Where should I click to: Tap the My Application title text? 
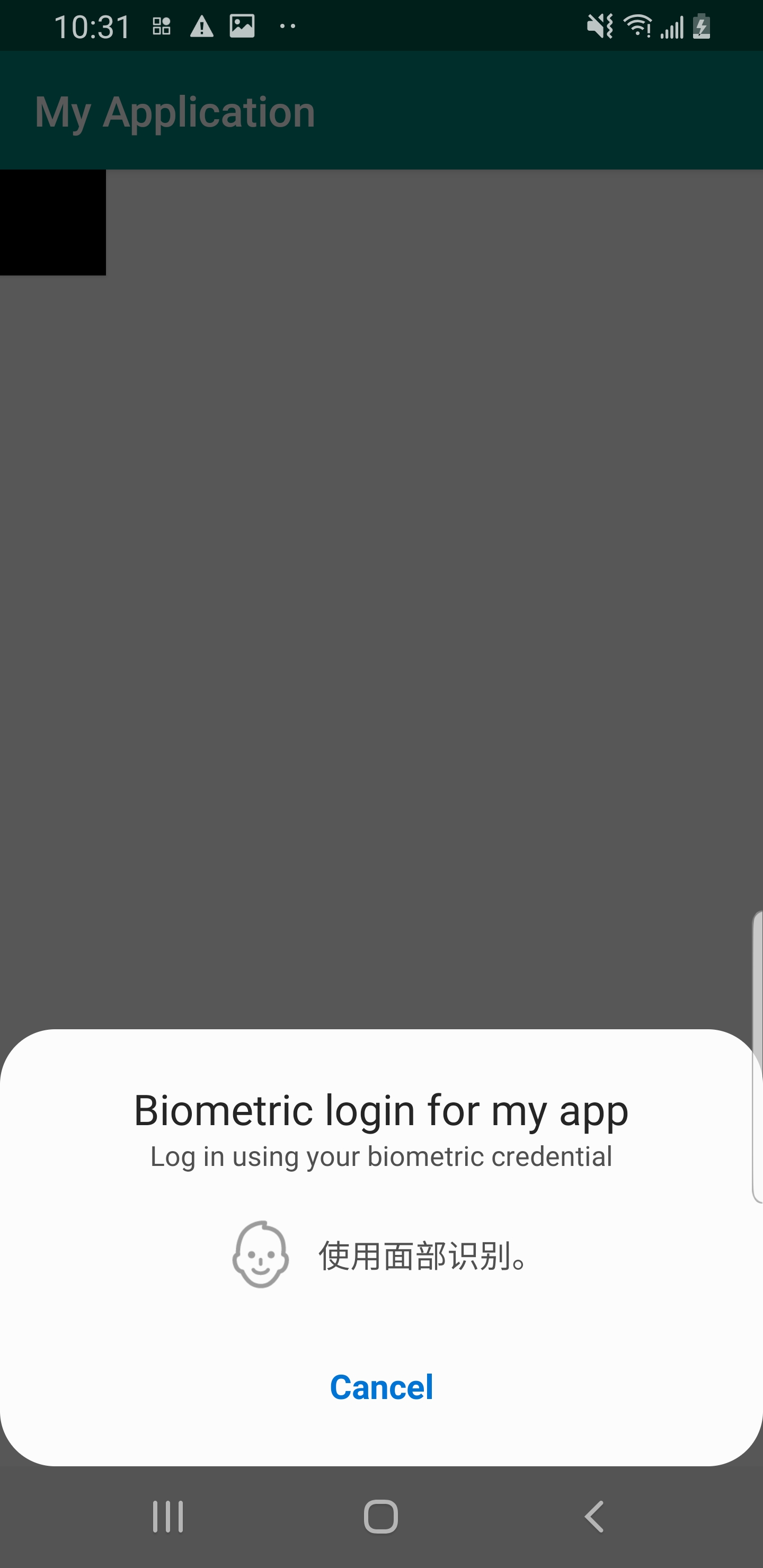coord(175,111)
